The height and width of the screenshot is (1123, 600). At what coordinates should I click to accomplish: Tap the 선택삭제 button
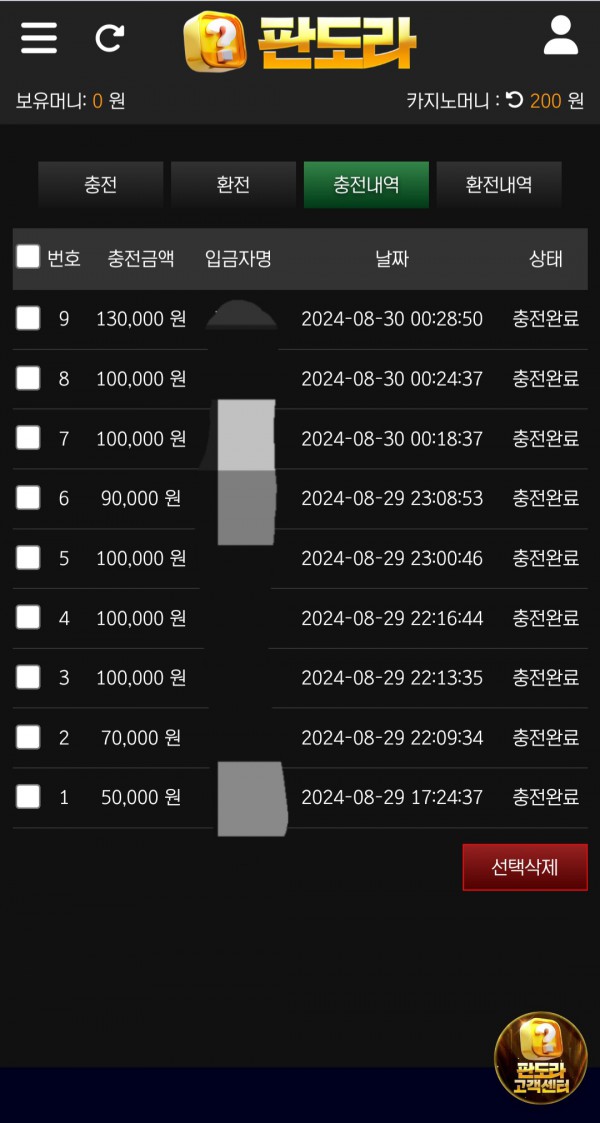[525, 867]
